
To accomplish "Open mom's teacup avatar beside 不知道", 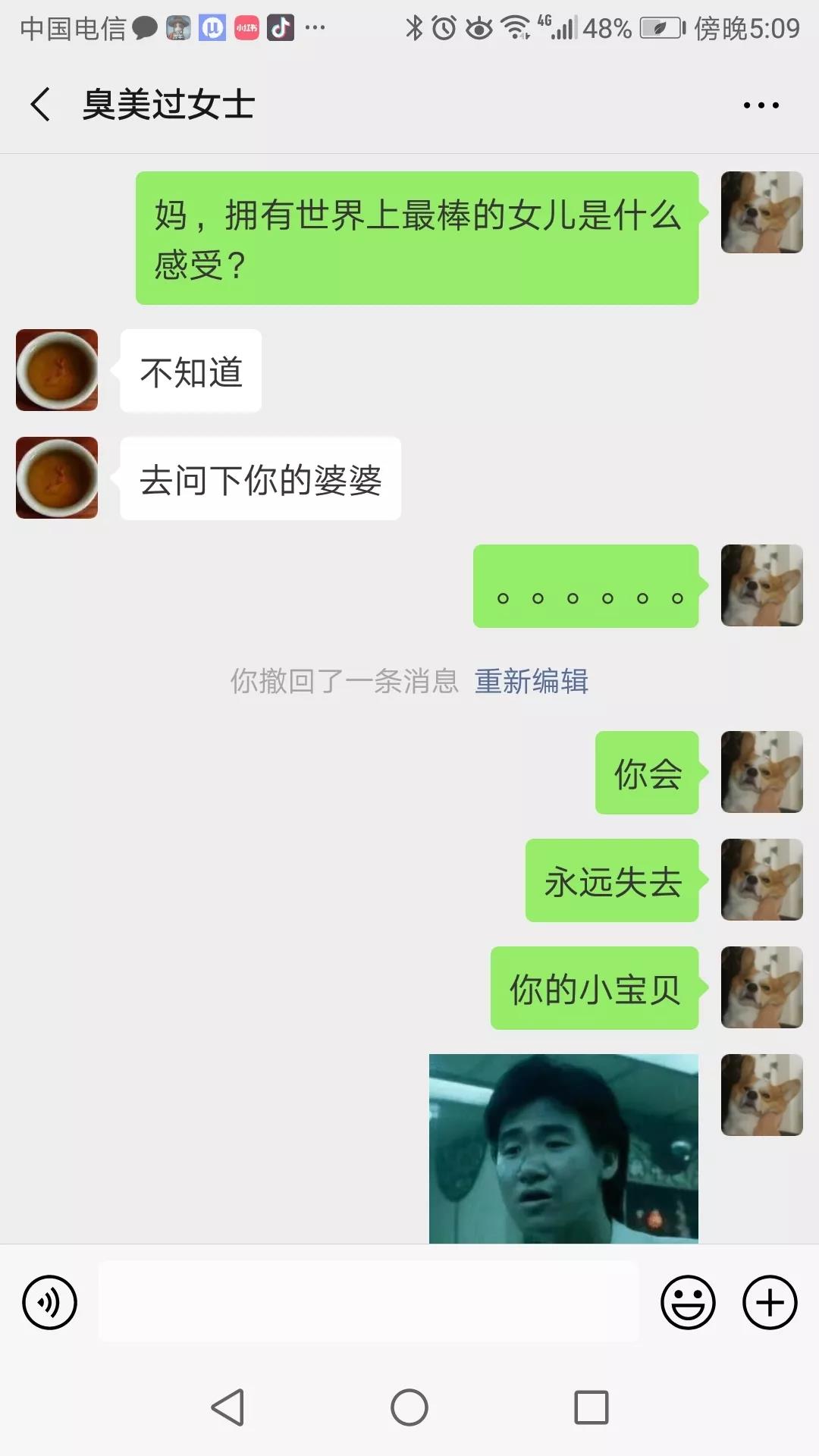I will [x=57, y=370].
